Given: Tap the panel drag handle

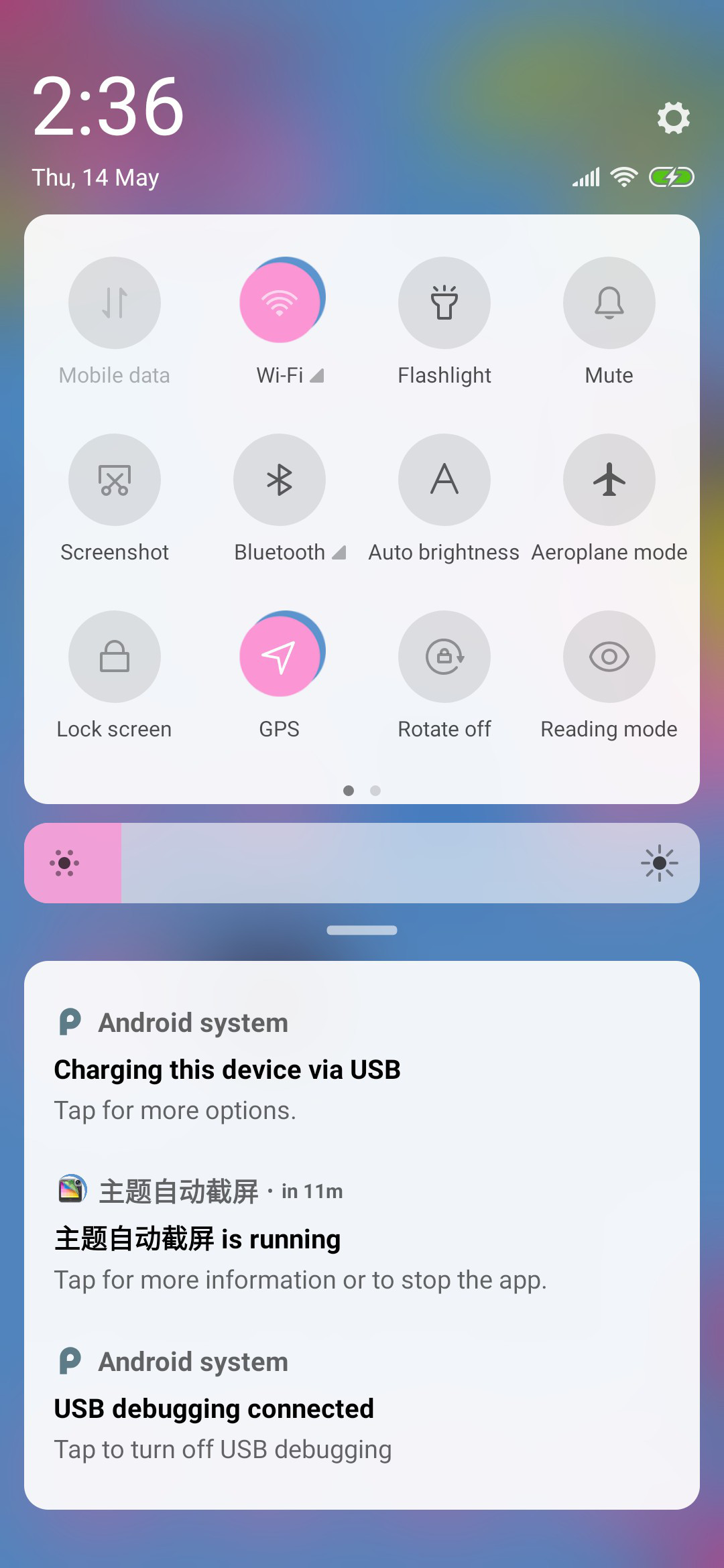Looking at the screenshot, I should coord(362,930).
